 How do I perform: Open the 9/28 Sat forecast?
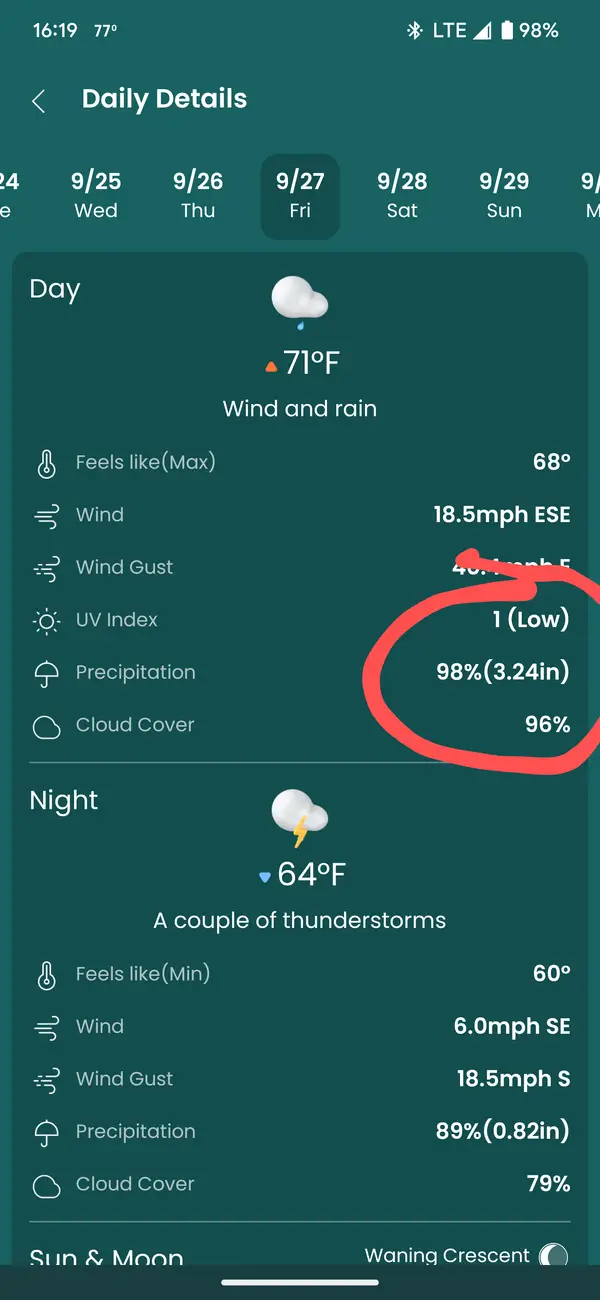pyautogui.click(x=402, y=196)
